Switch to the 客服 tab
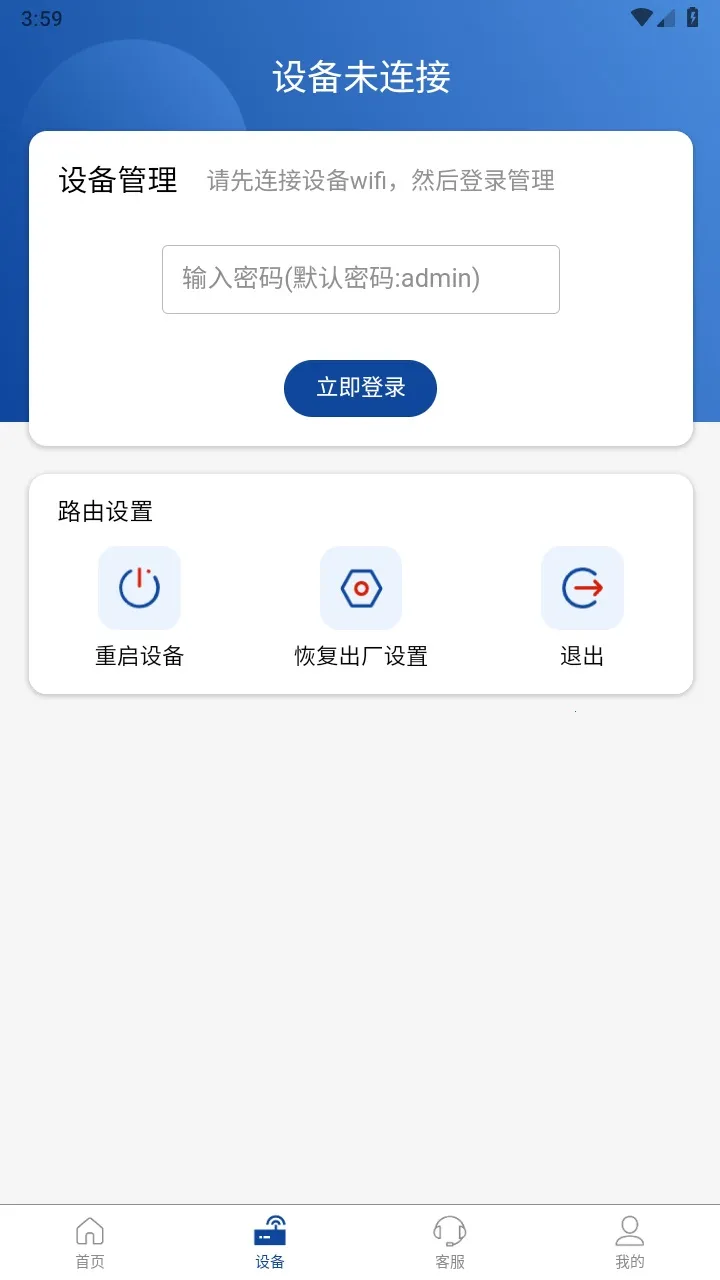The width and height of the screenshot is (720, 1280). pos(450,1240)
